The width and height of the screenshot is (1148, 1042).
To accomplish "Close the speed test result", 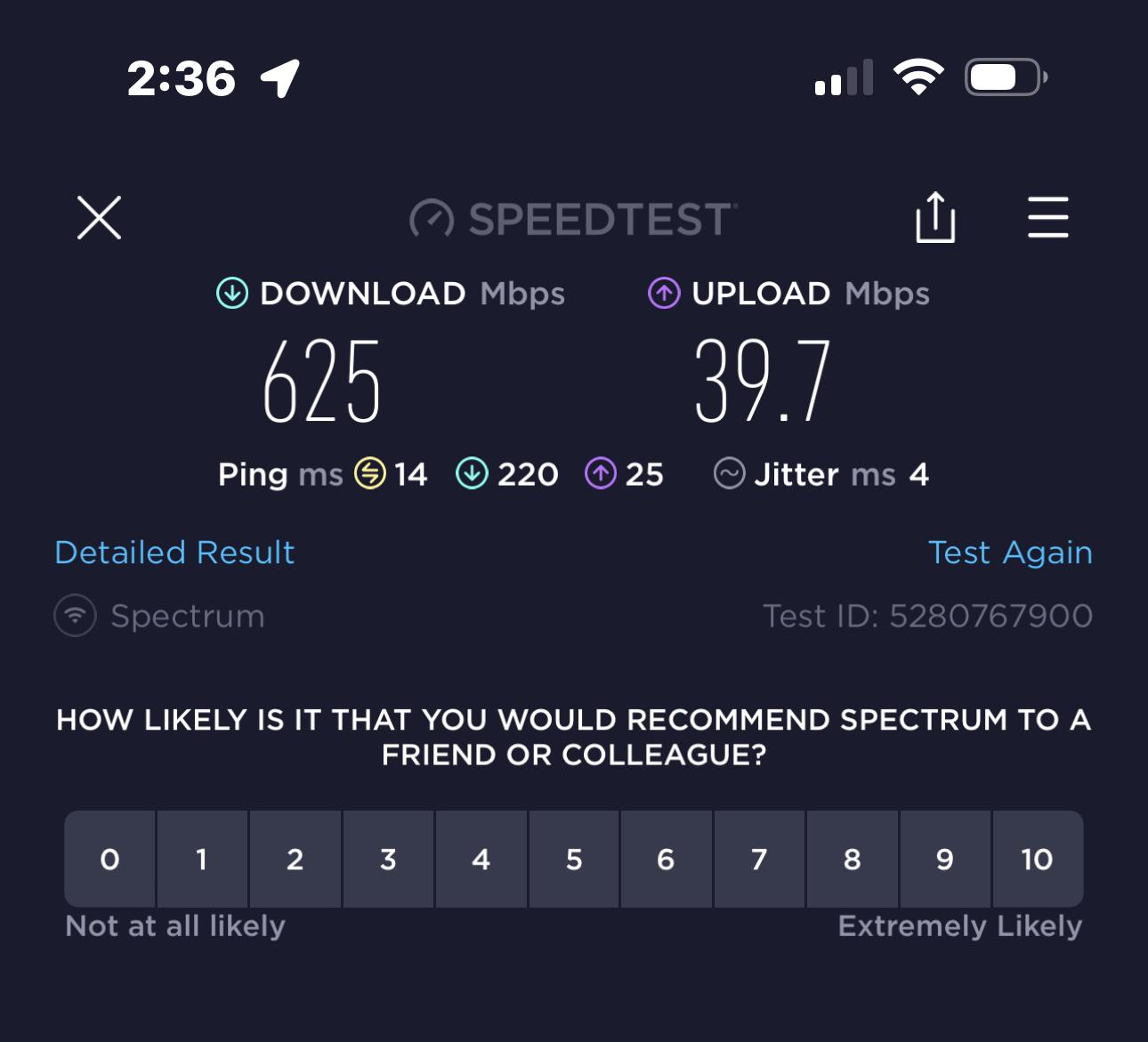I will 99,218.
